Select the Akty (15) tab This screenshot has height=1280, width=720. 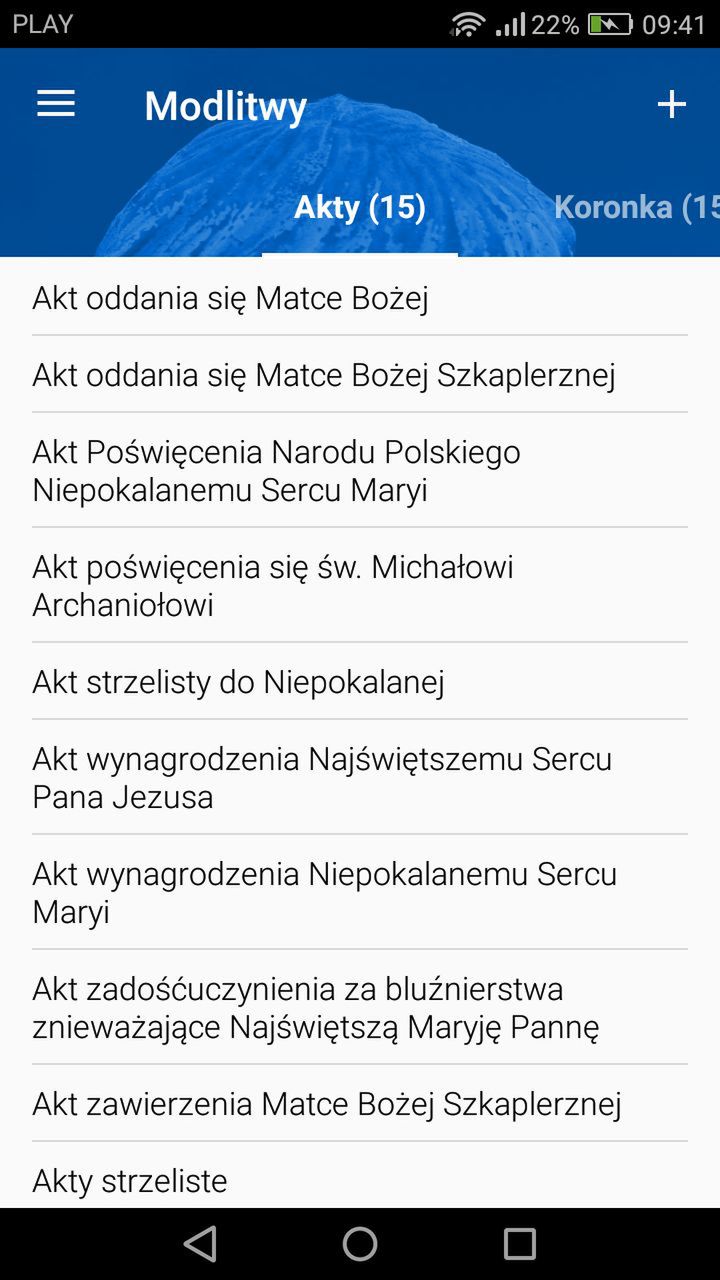pos(360,208)
